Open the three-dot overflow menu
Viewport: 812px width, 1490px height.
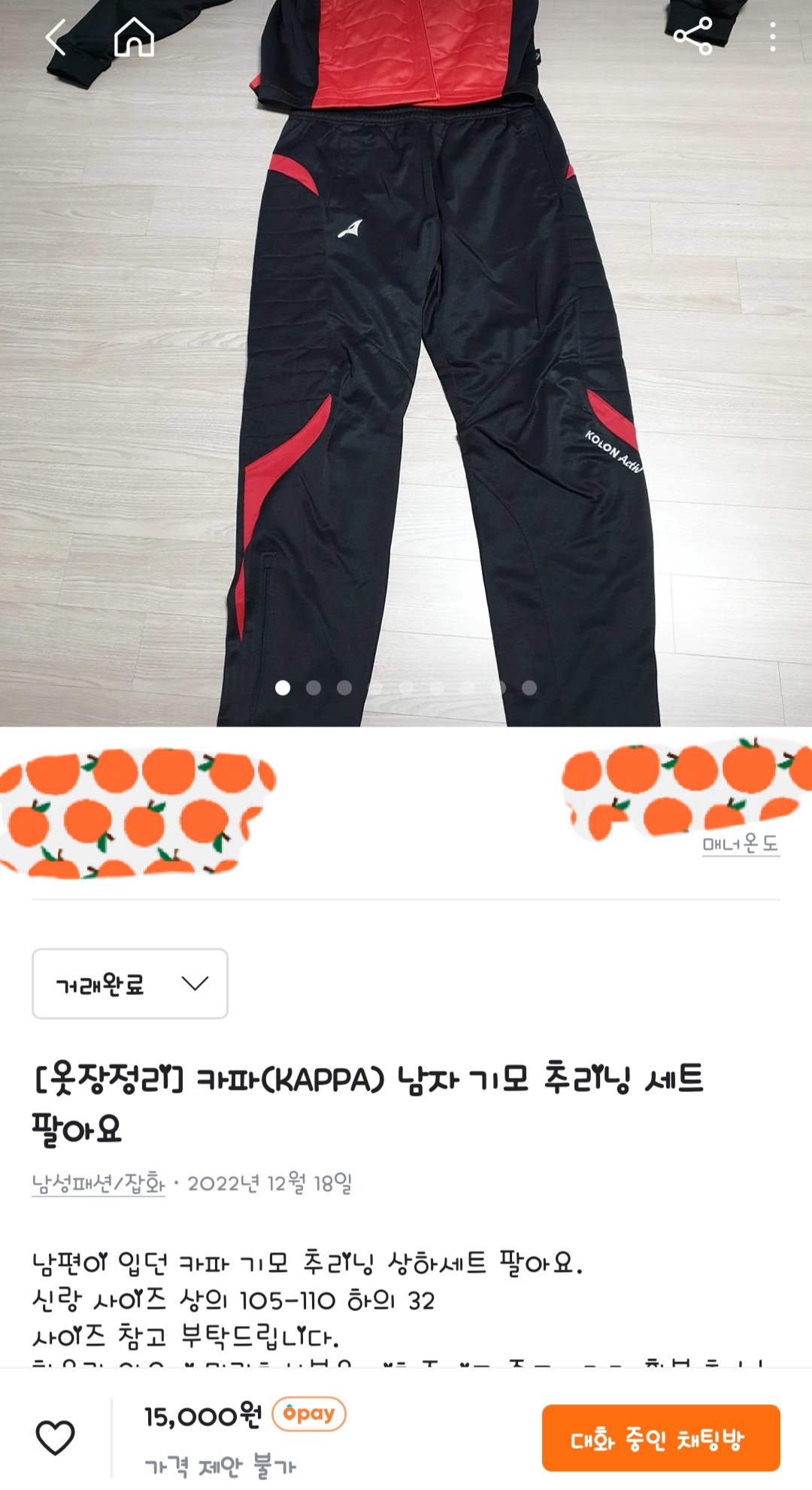coord(772,37)
